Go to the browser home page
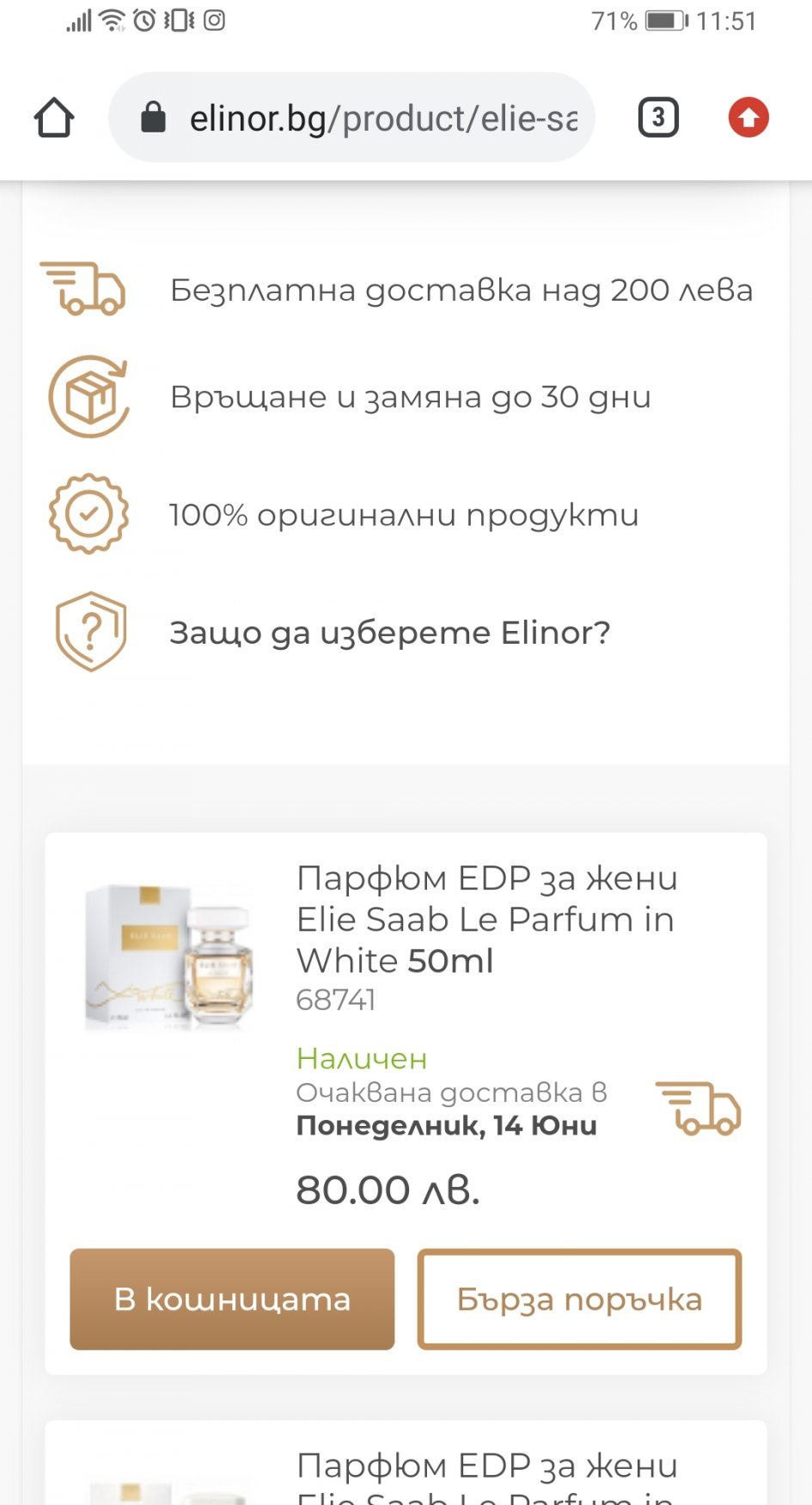This screenshot has height=1505, width=812. point(54,118)
